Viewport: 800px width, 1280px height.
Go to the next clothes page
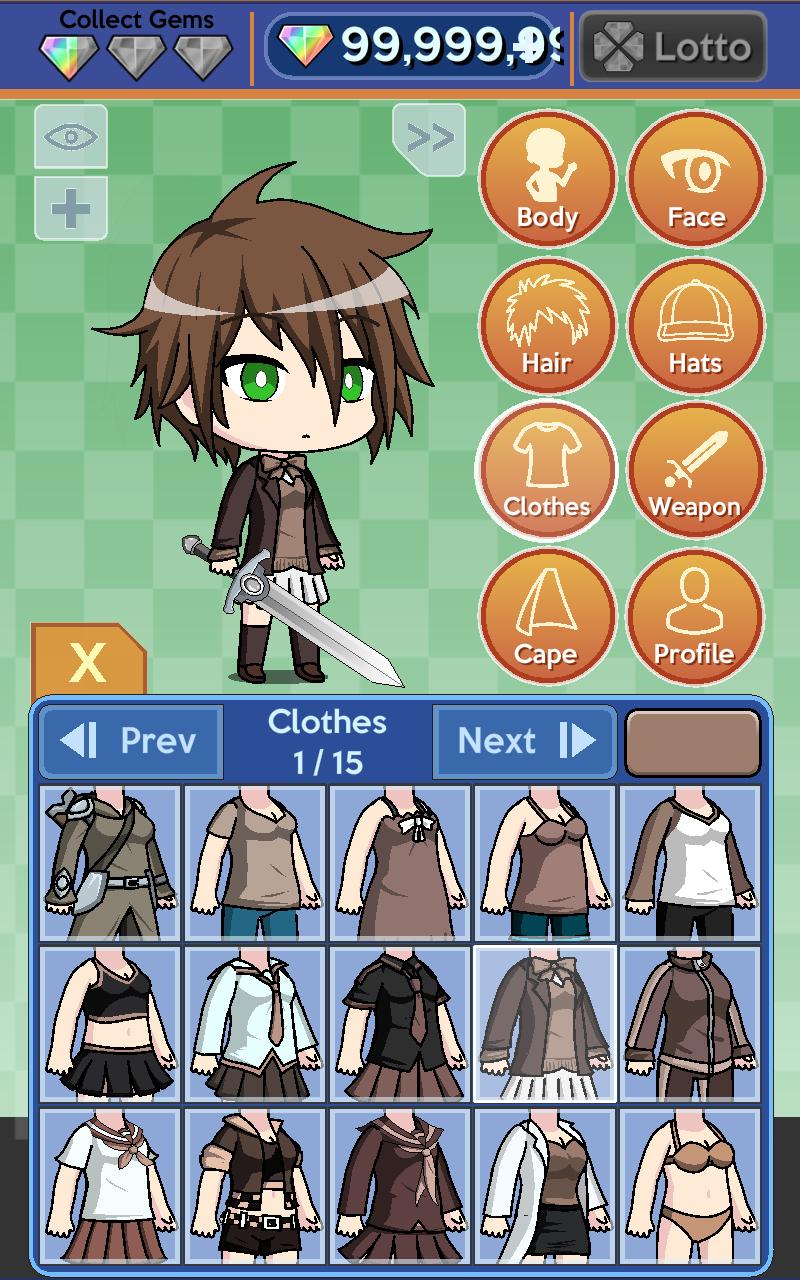(x=524, y=741)
